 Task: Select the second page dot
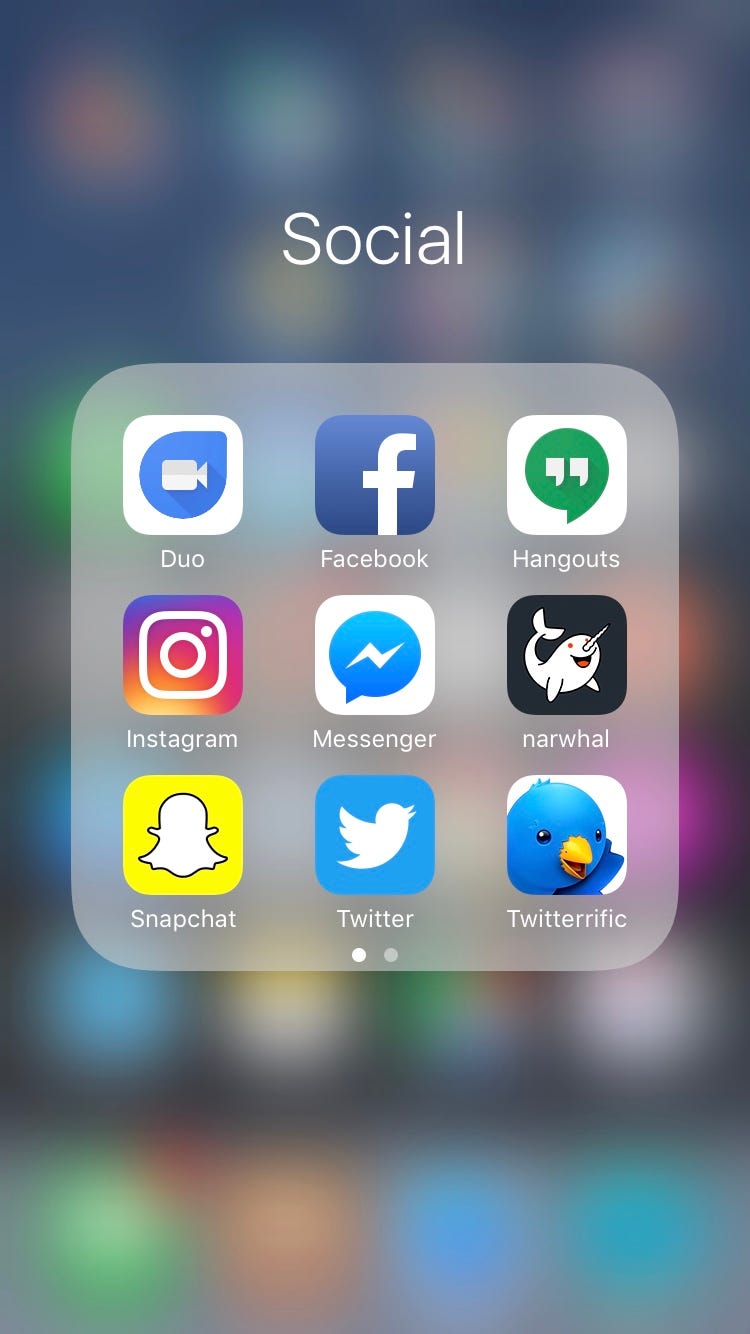coord(390,955)
